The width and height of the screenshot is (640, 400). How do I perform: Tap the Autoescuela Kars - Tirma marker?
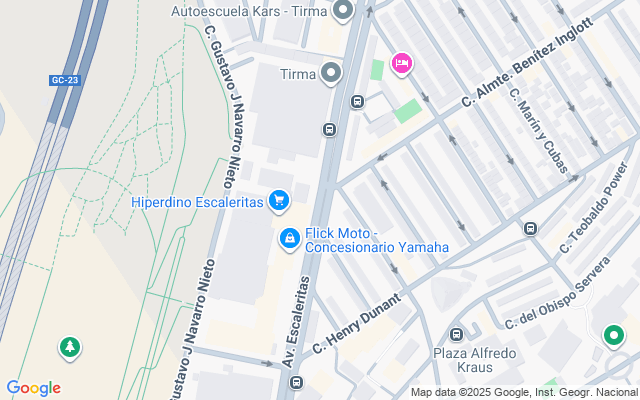point(343,12)
